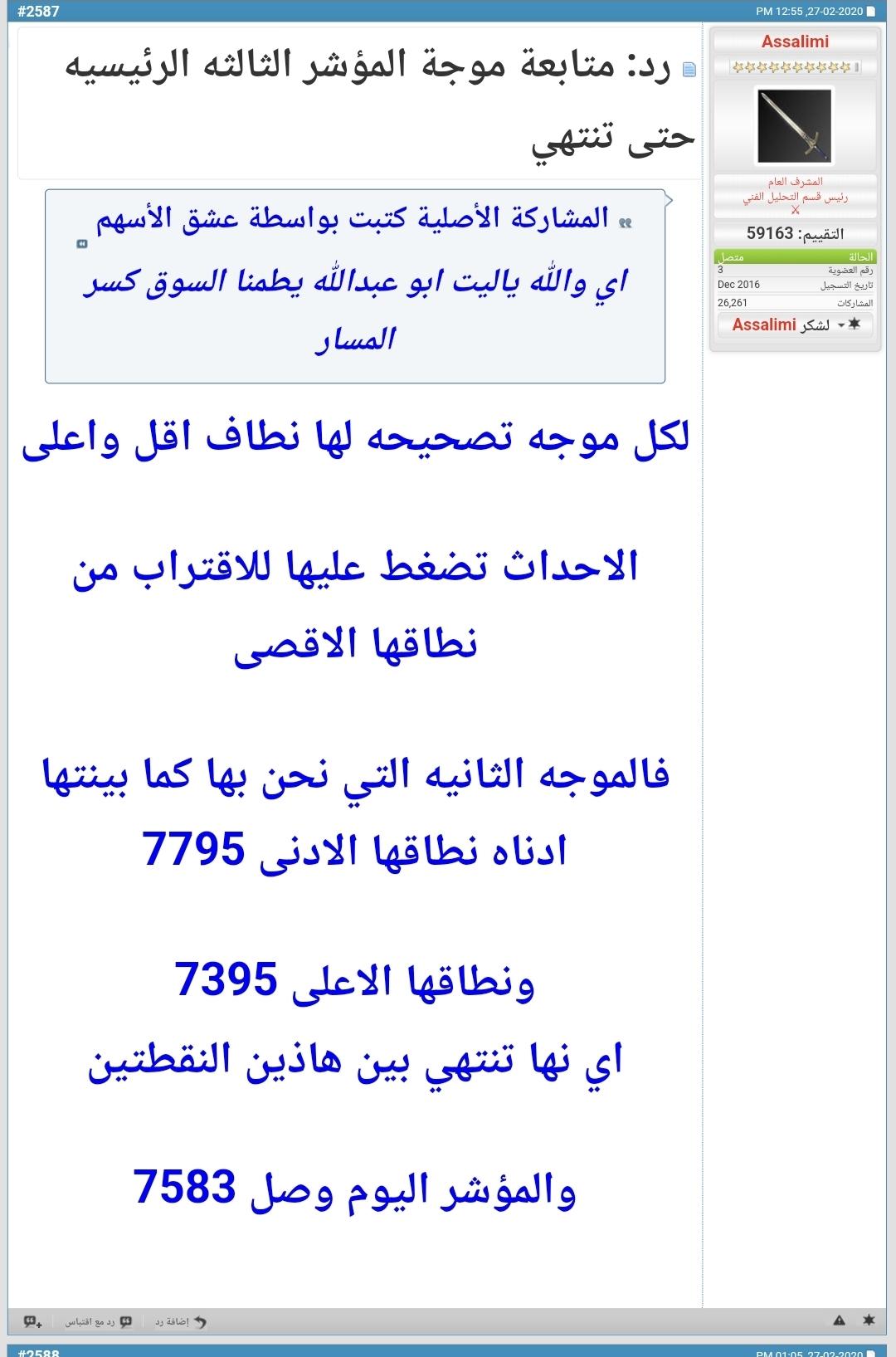
Task: Open post permalink #2587
Action: tap(38, 12)
